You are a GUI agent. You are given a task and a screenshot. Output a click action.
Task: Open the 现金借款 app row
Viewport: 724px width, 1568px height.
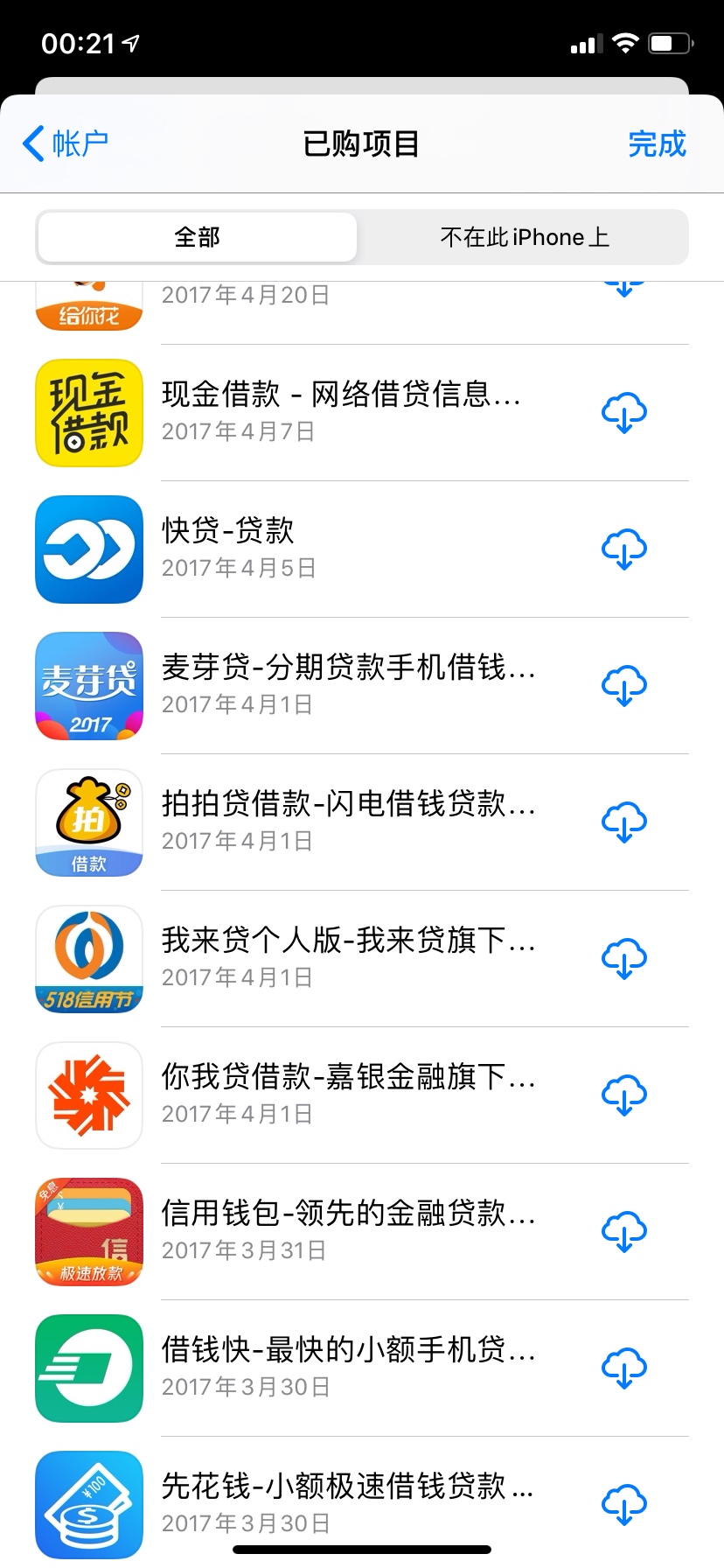click(362, 412)
